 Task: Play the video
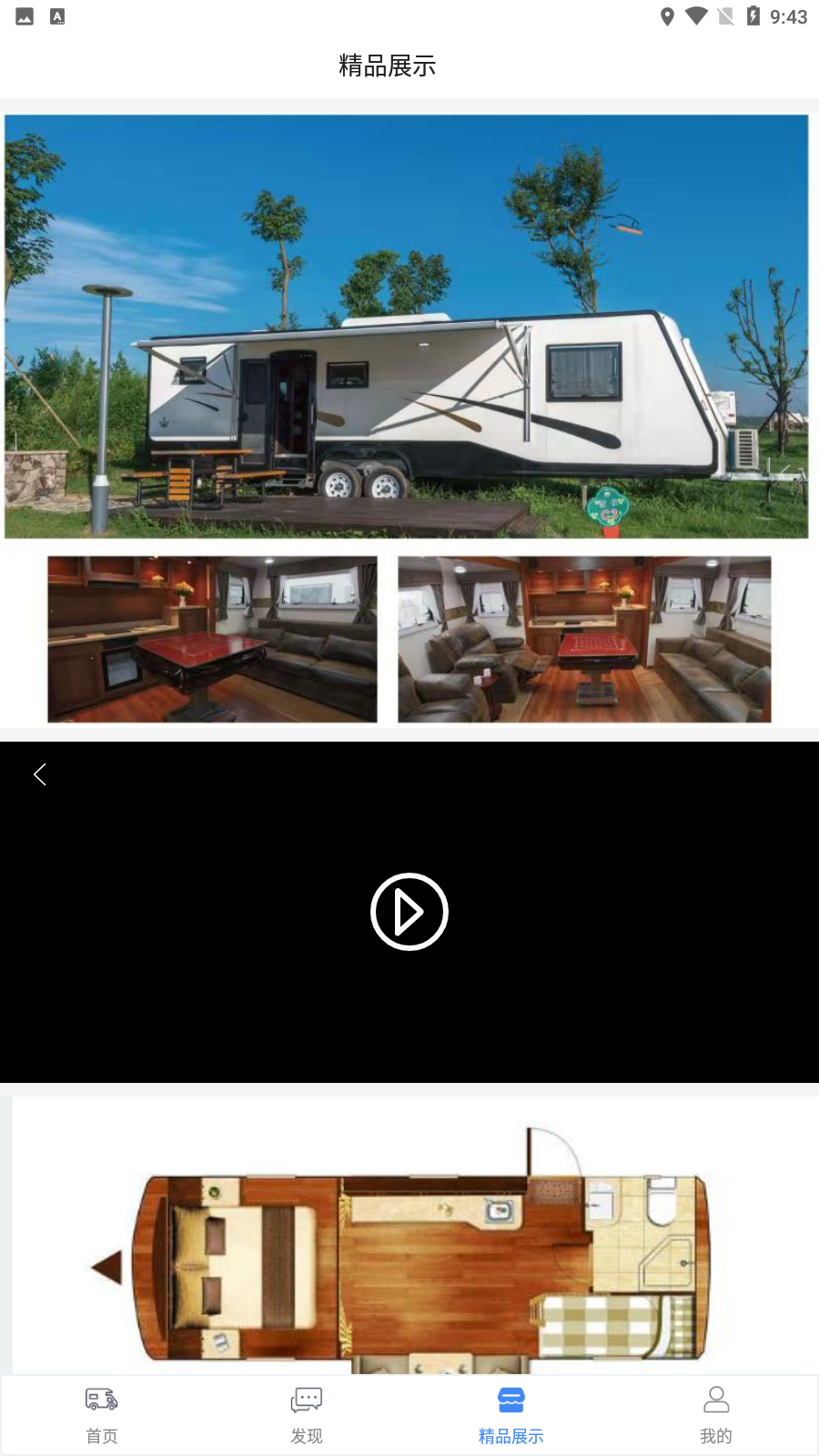(x=409, y=911)
